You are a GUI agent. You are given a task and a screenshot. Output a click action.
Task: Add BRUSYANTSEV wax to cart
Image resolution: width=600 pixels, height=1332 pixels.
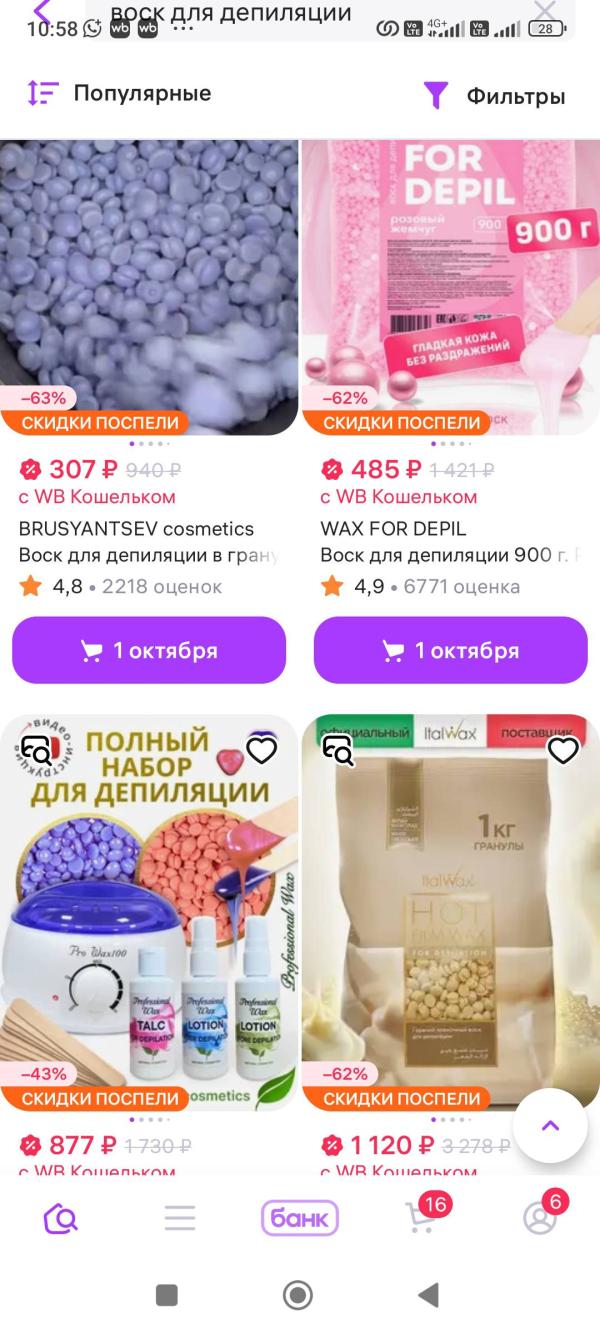(x=149, y=651)
